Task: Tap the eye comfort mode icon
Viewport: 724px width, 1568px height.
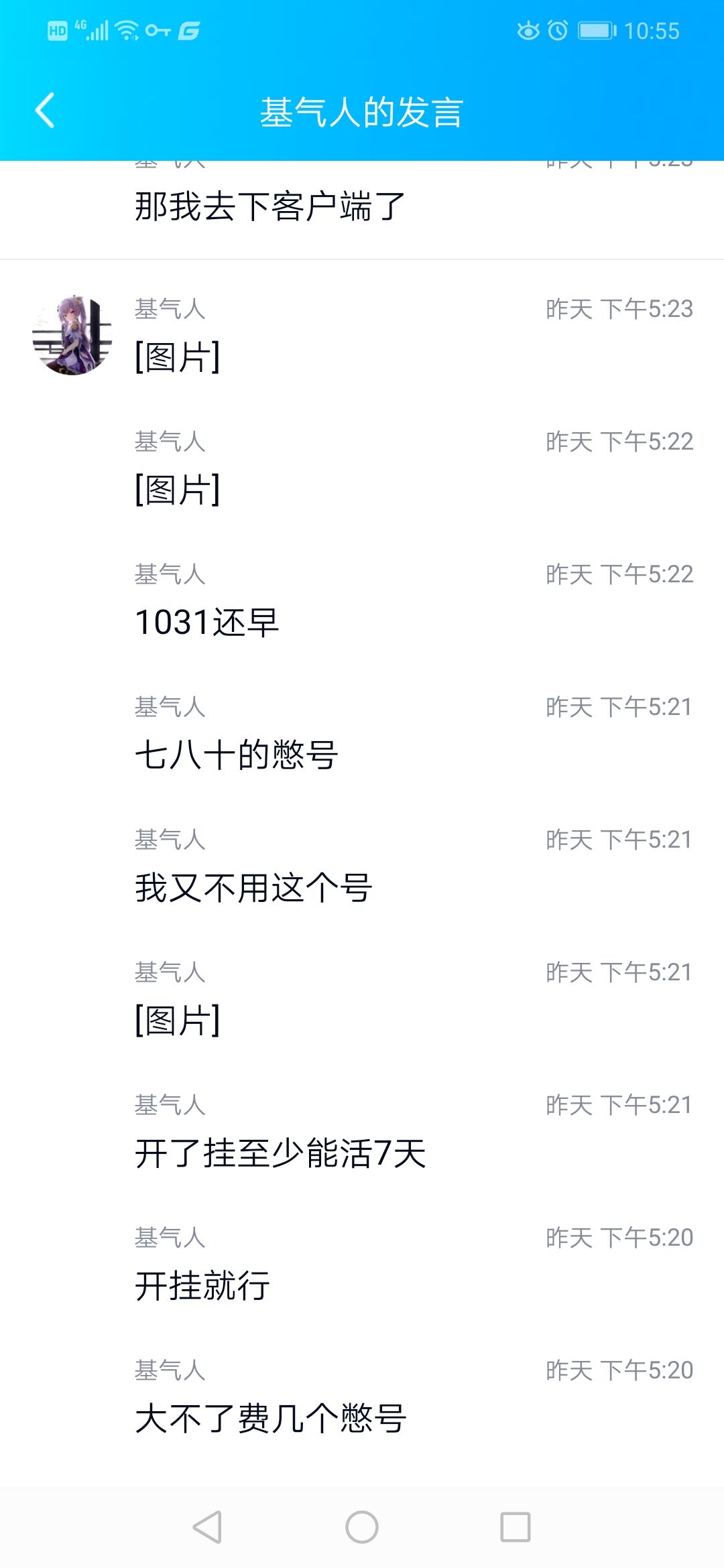Action: click(x=529, y=29)
